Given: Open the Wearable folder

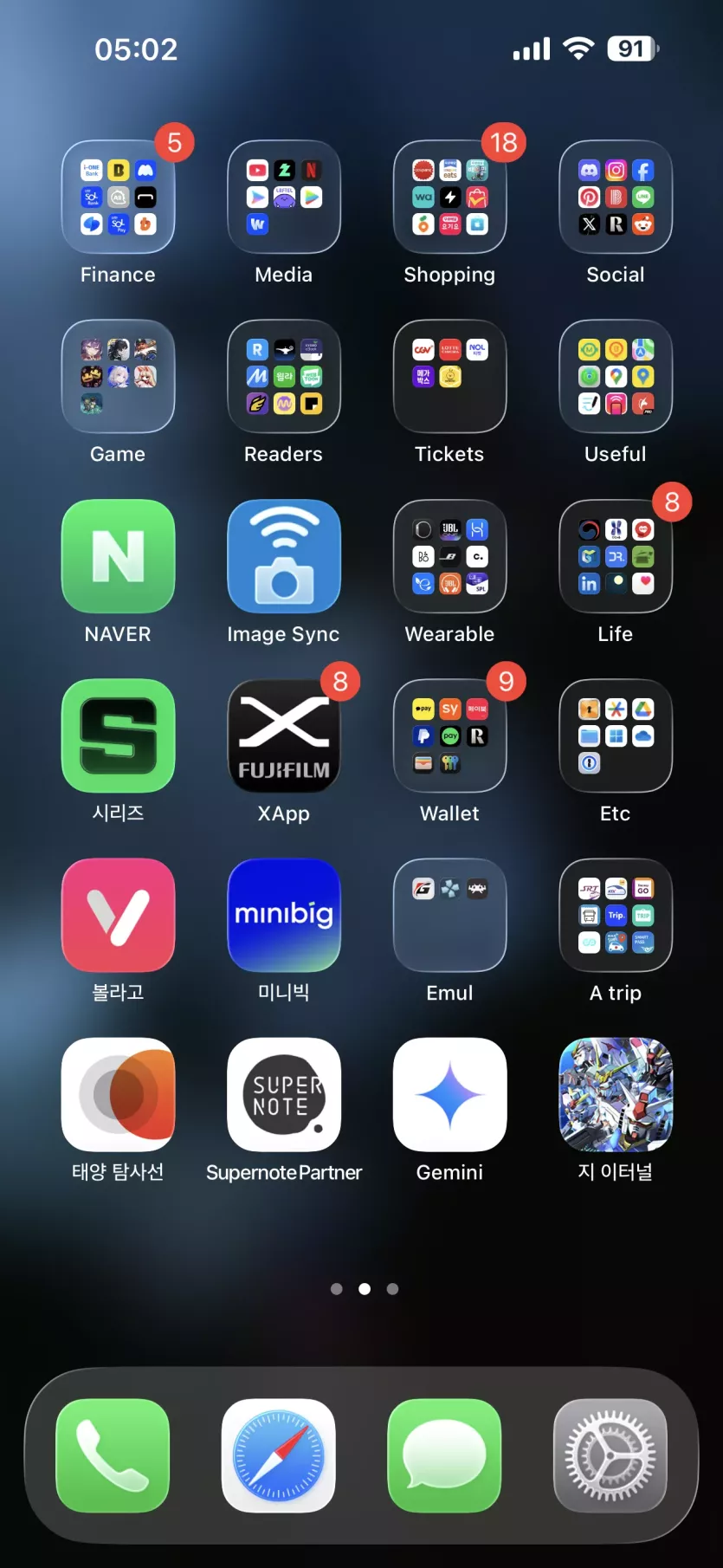Looking at the screenshot, I should [x=449, y=556].
